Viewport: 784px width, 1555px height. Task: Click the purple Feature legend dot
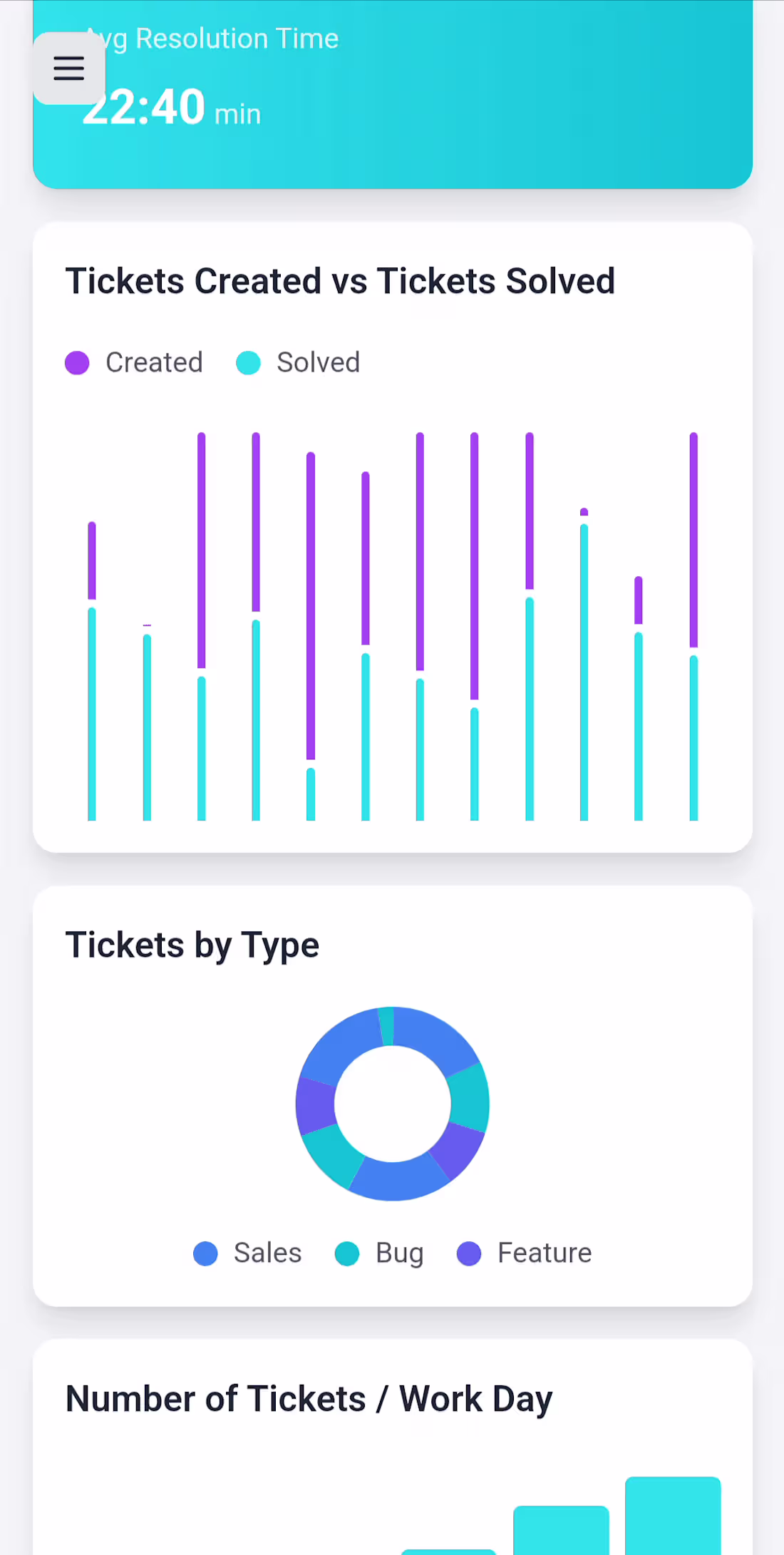pos(469,1253)
